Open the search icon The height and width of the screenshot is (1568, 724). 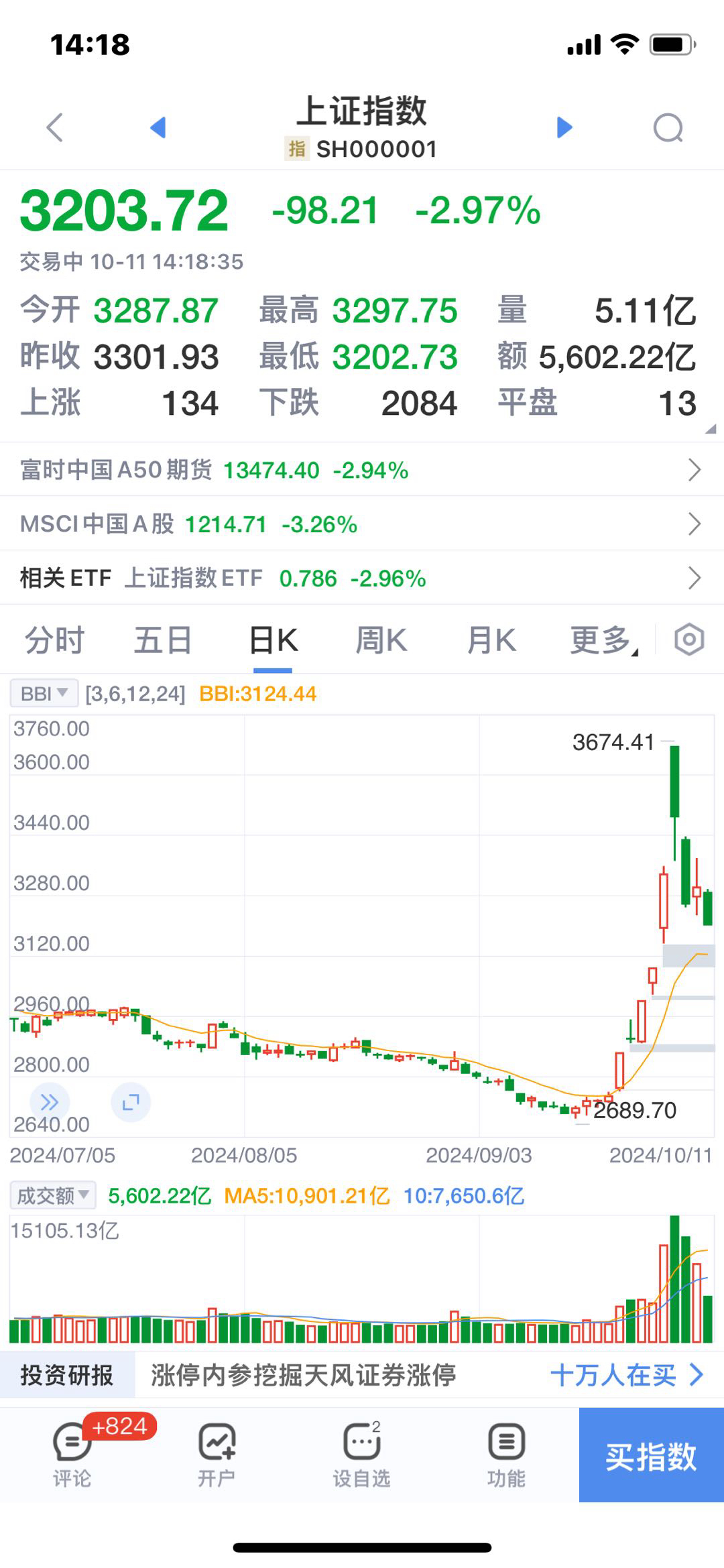[x=668, y=128]
